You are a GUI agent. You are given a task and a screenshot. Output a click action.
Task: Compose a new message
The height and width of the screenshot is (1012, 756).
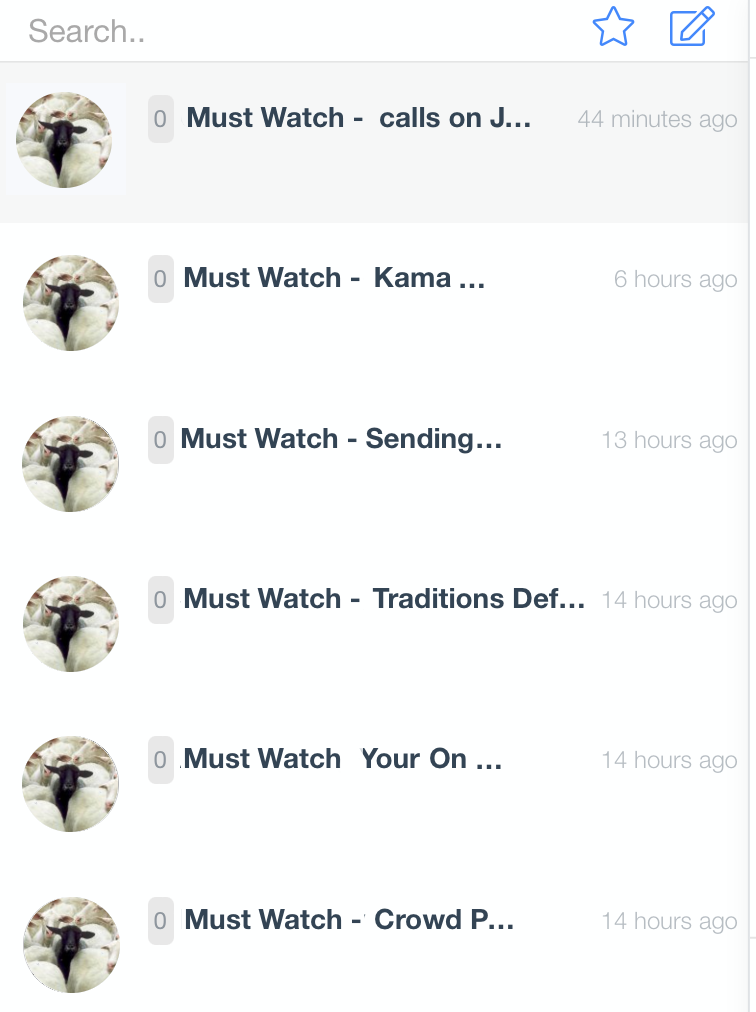pyautogui.click(x=692, y=27)
